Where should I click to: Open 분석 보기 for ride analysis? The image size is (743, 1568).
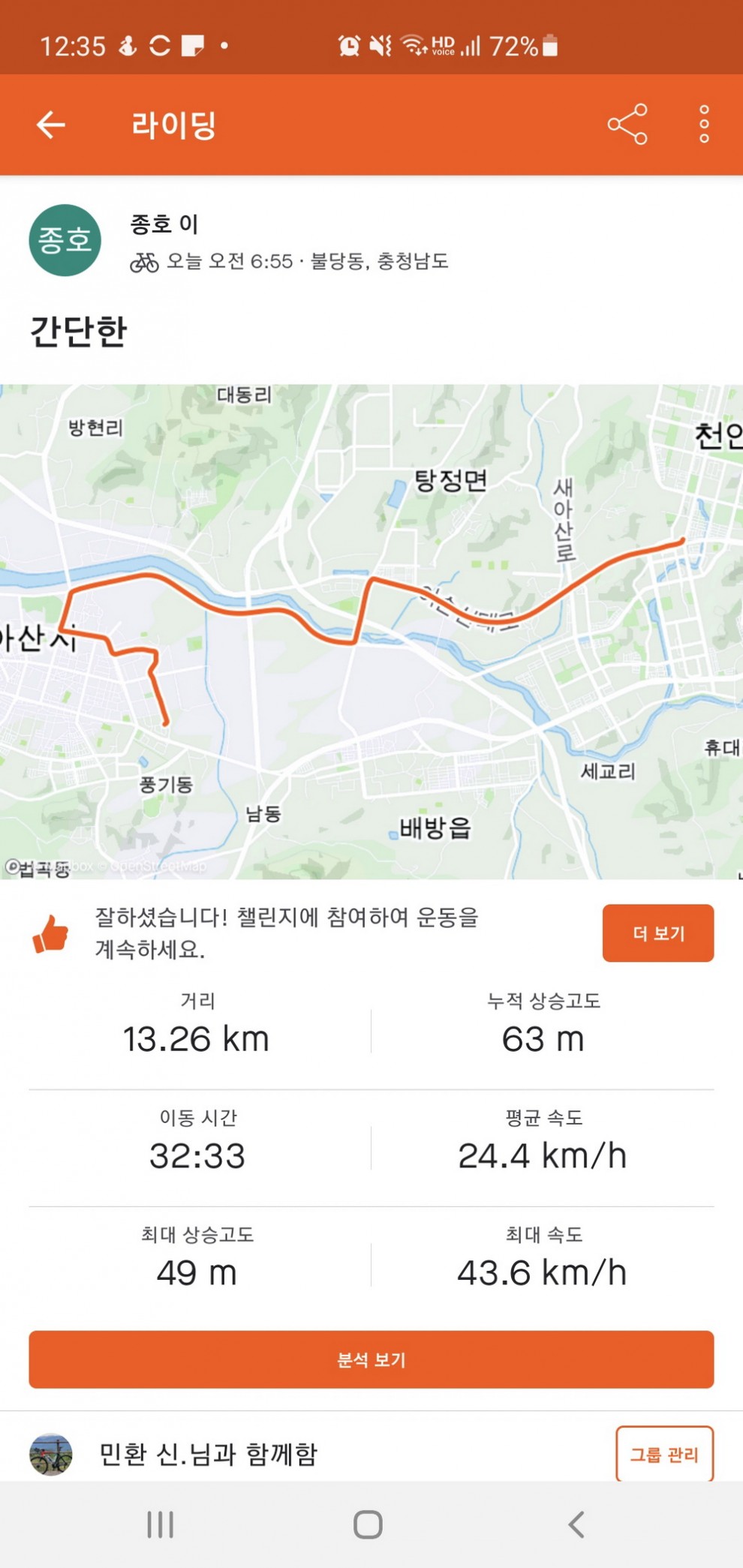tap(371, 1359)
